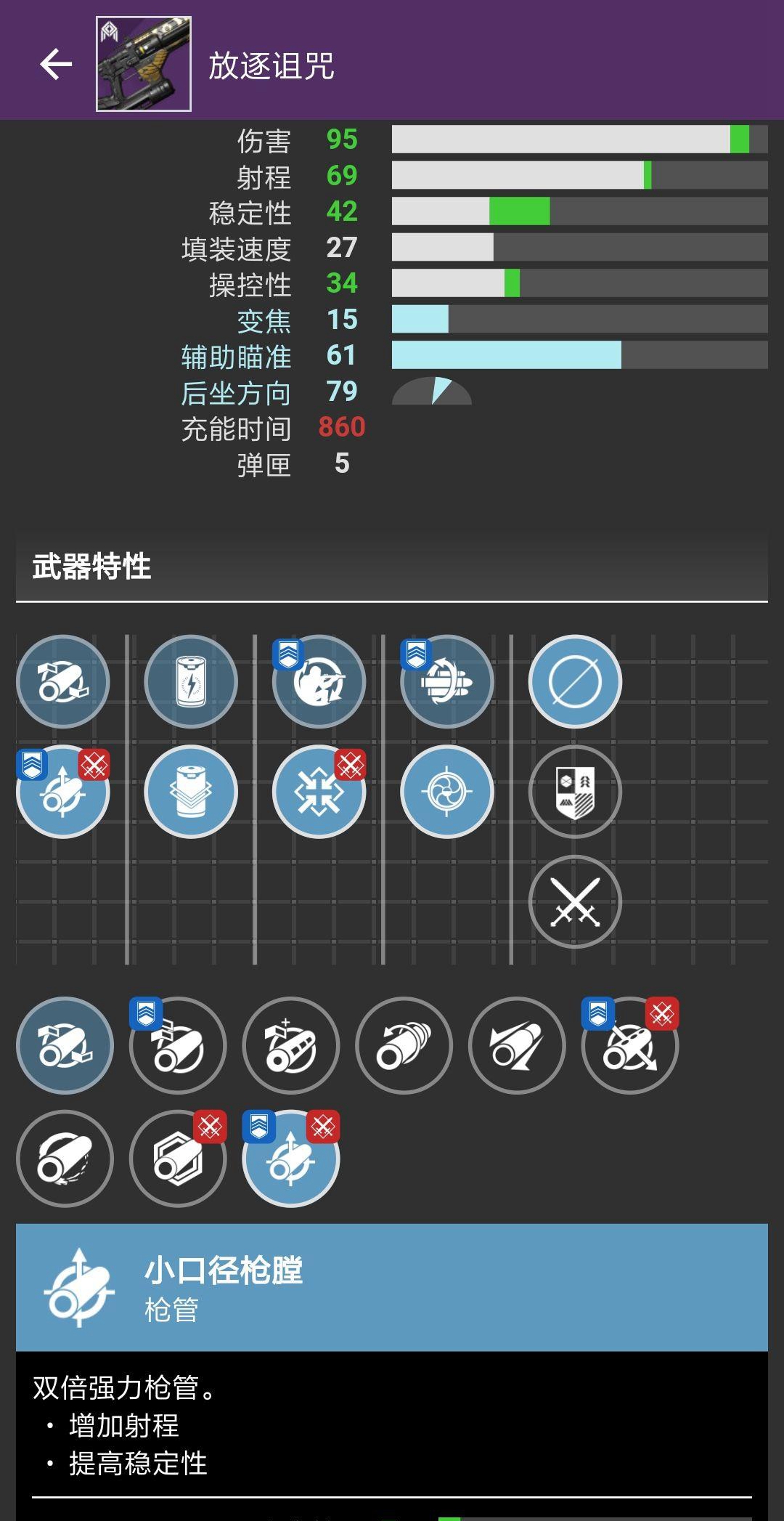Pick the barrel option with arrowhead tip

click(517, 1045)
